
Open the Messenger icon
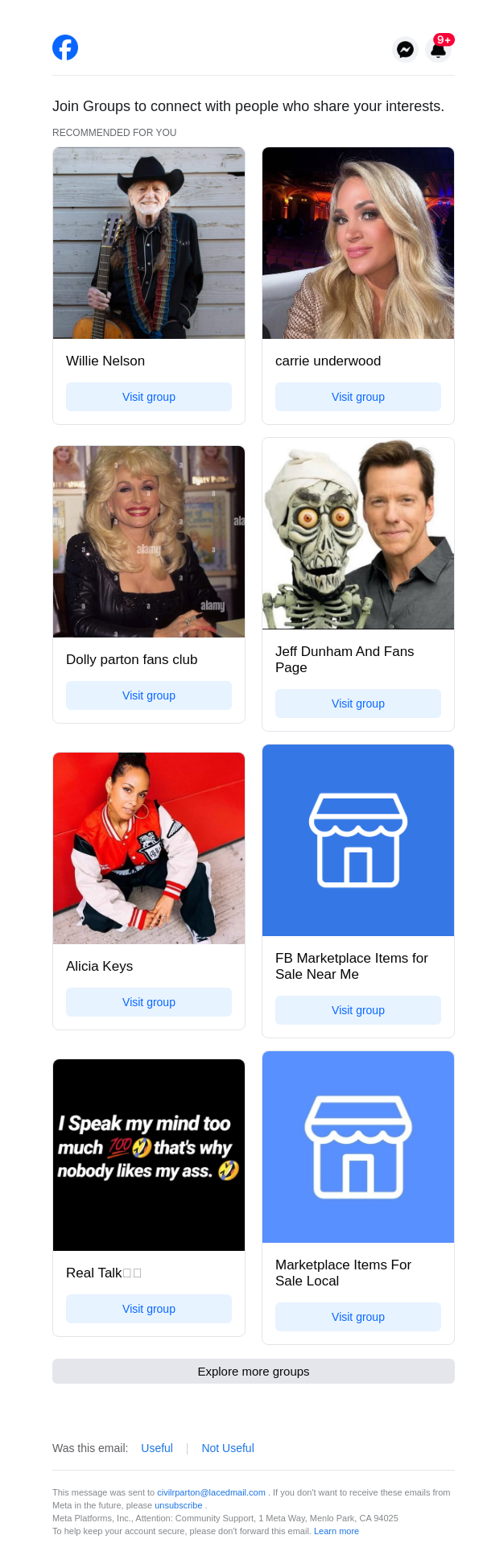(406, 49)
